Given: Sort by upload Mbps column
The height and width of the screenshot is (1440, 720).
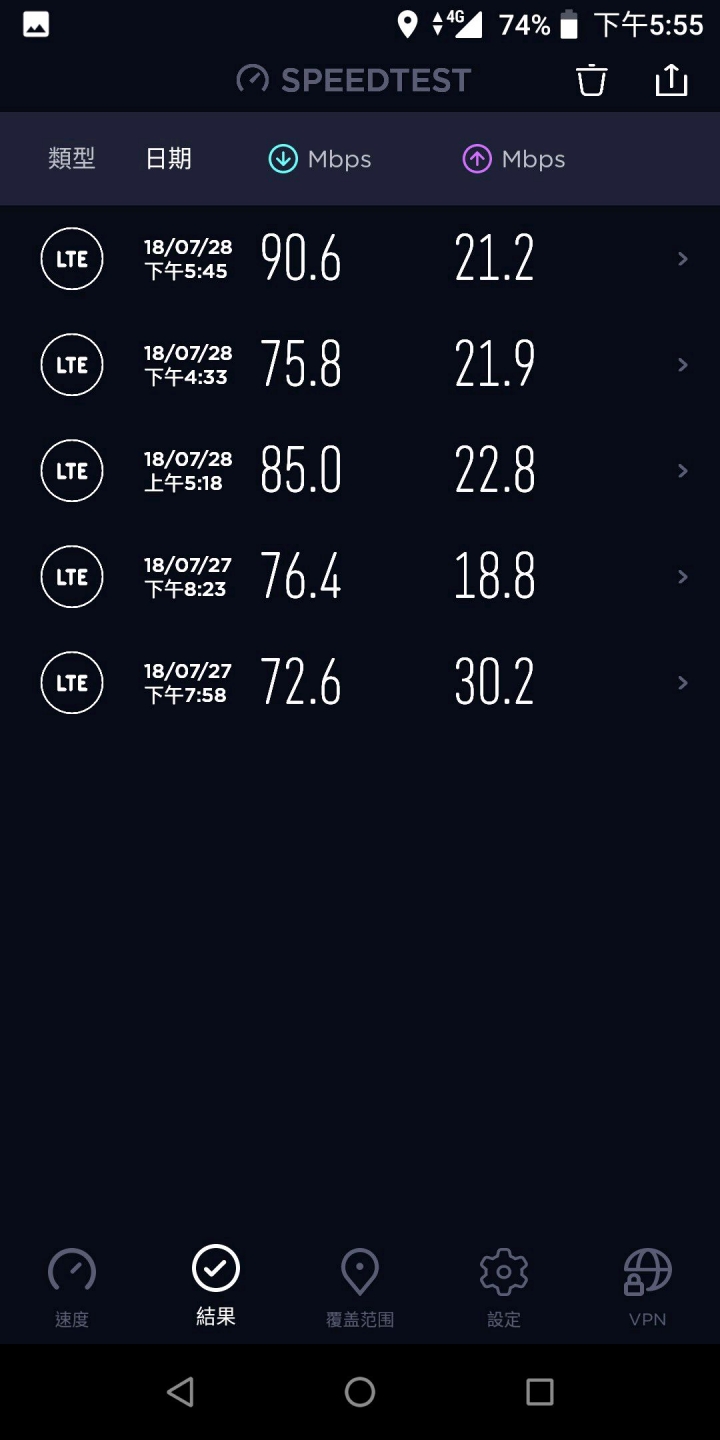Looking at the screenshot, I should (x=514, y=159).
